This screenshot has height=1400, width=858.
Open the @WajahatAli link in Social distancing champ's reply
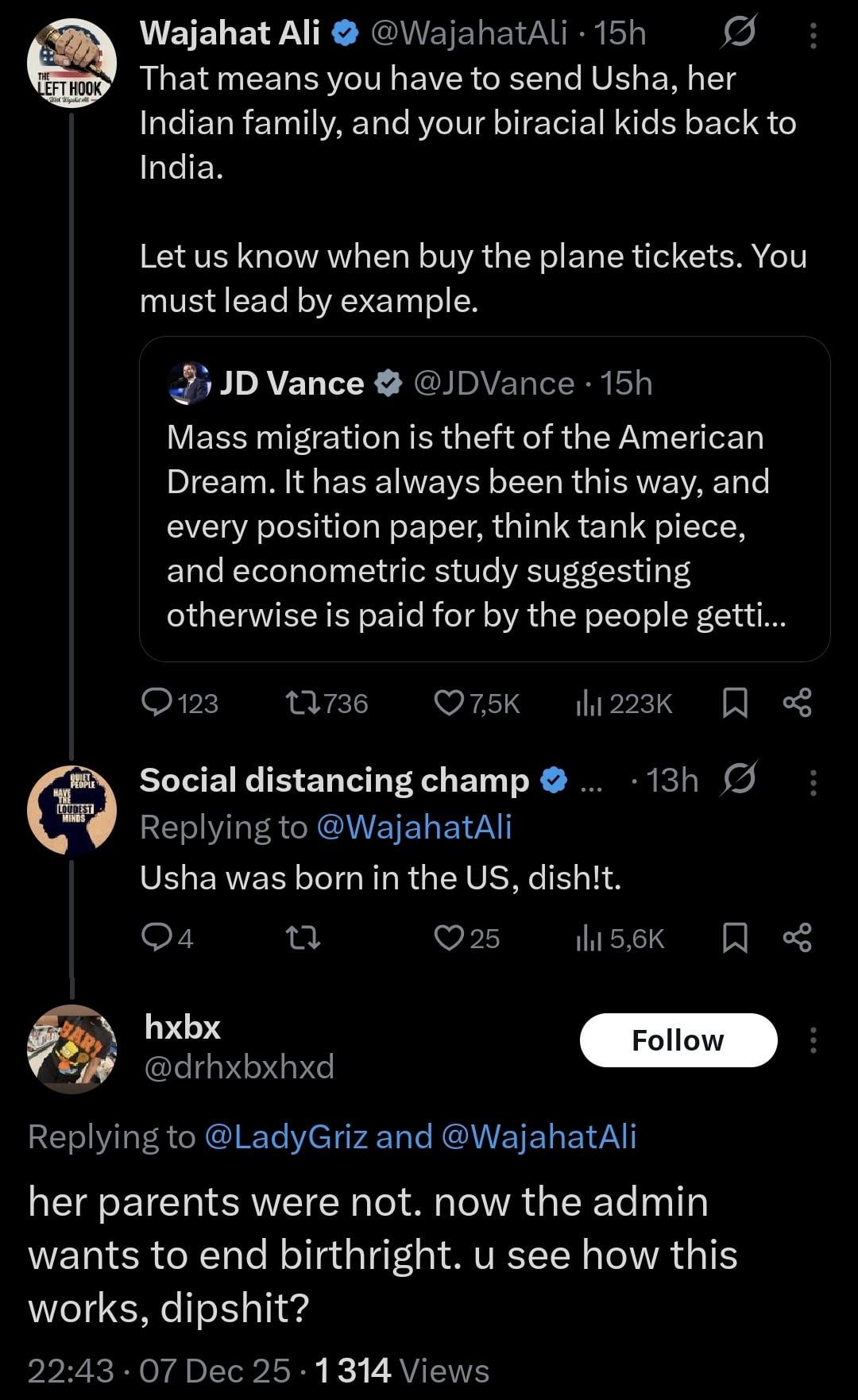coord(414,827)
